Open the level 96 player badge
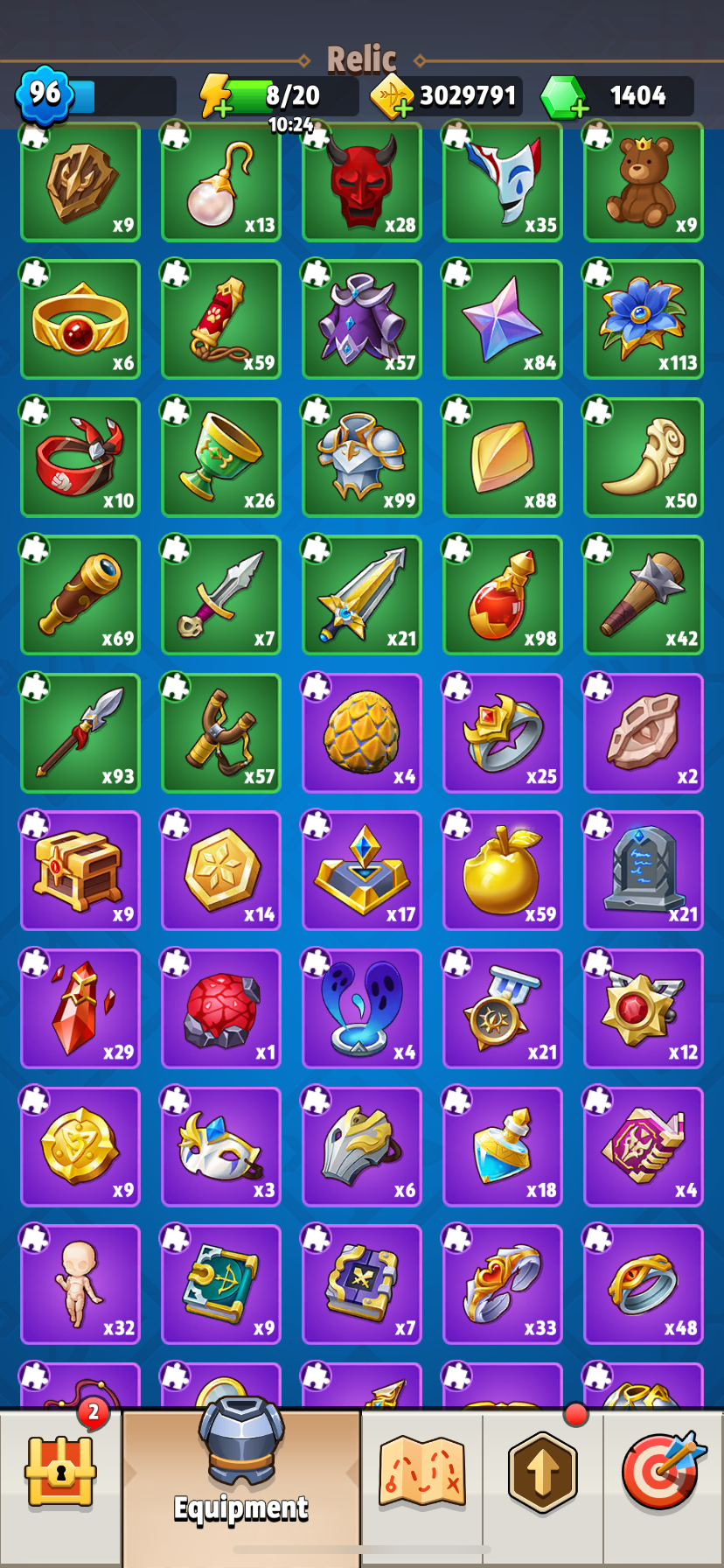Viewport: 724px width, 1568px height. (45, 94)
